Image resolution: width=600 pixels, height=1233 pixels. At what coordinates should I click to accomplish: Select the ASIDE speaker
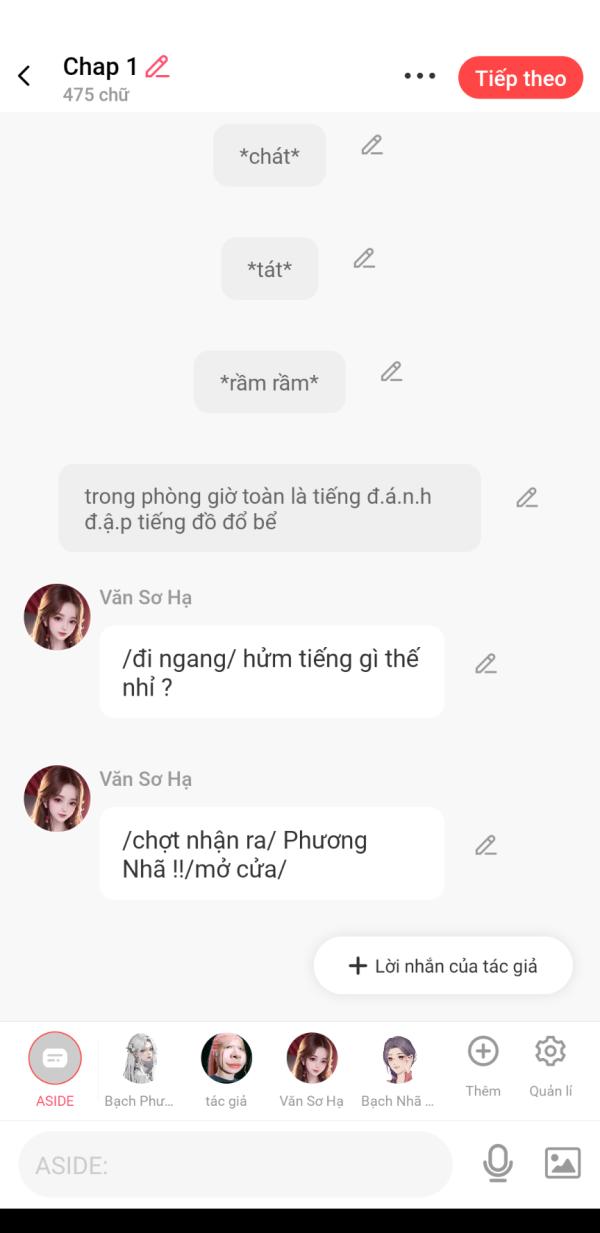click(x=55, y=1068)
